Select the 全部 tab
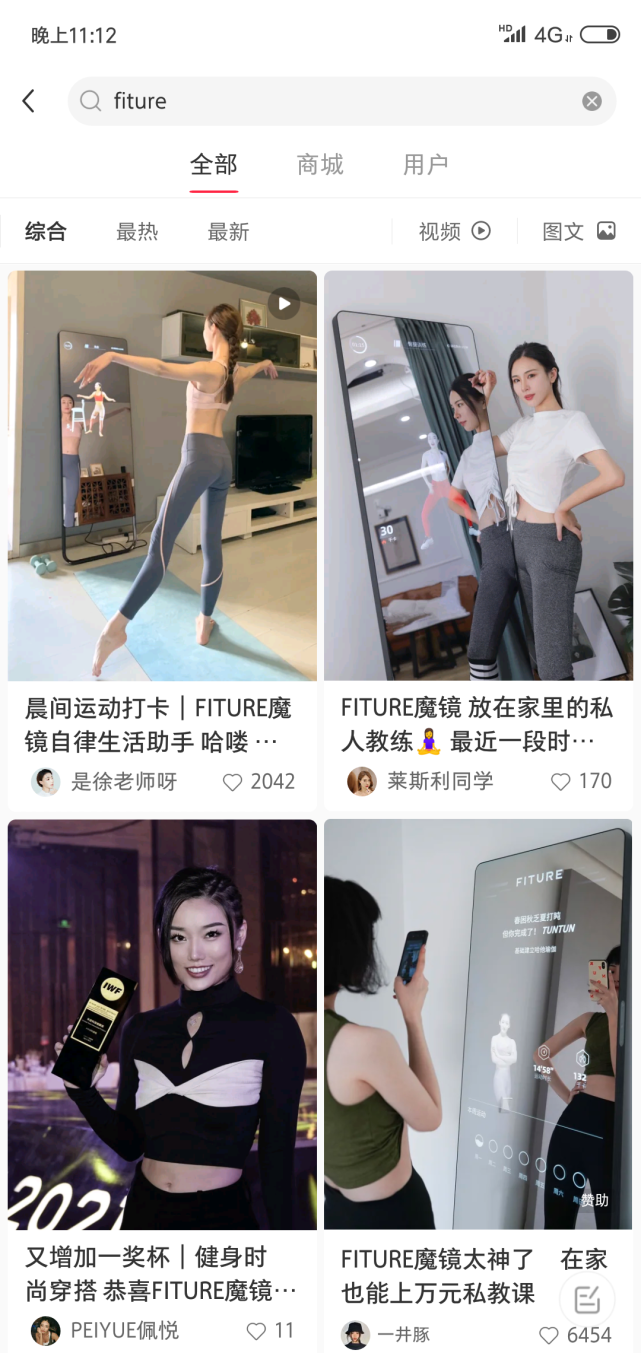Screen dimensions: 641x1353 pos(214,165)
